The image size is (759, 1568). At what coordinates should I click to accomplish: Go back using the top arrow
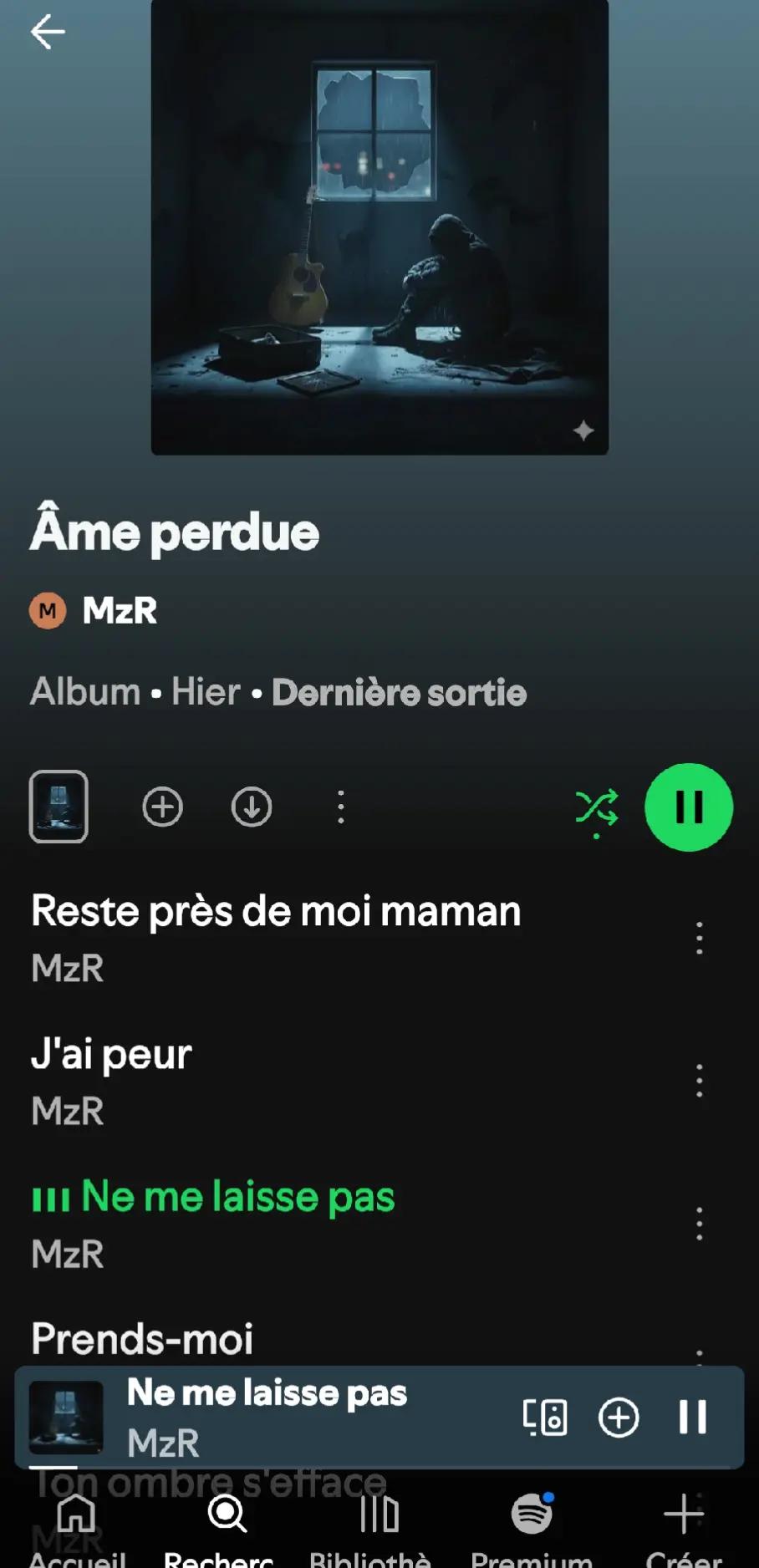[x=48, y=33]
